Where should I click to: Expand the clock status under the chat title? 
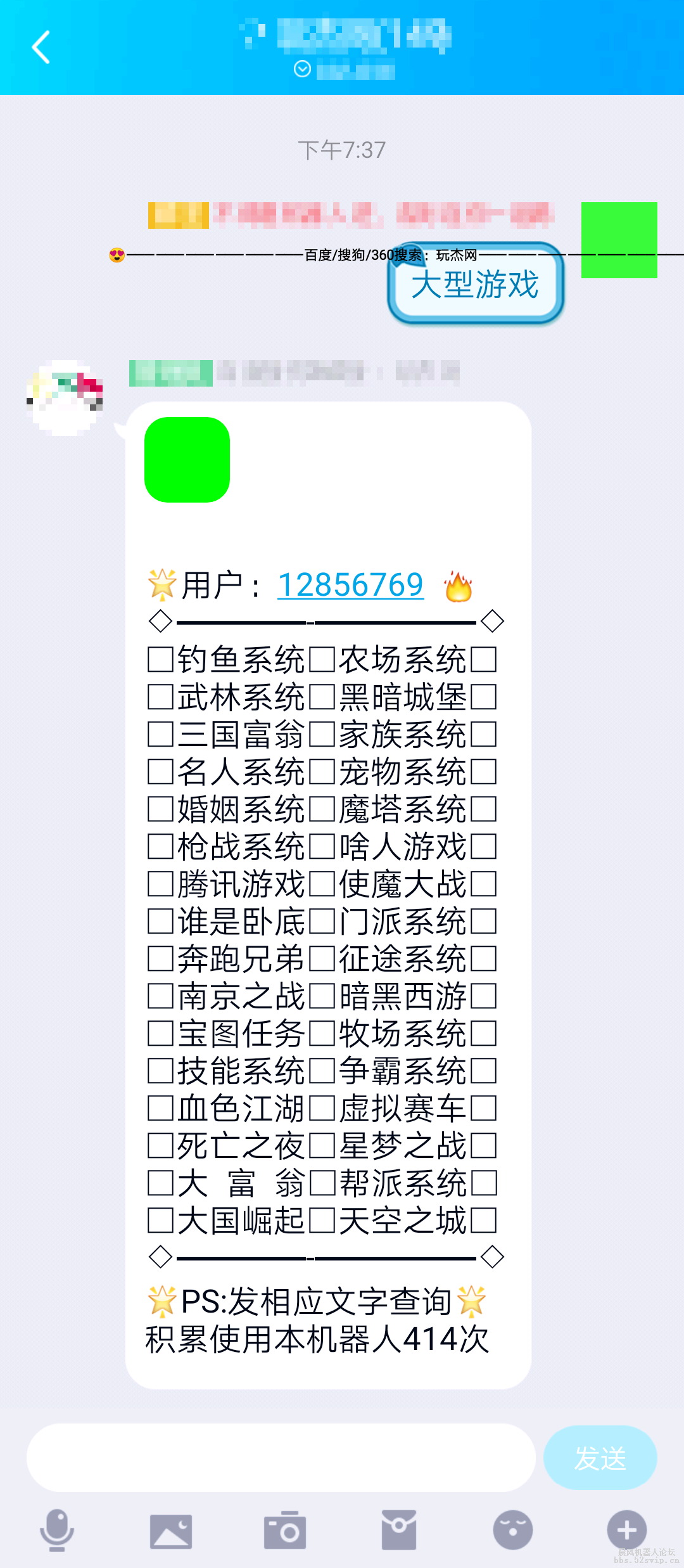click(x=302, y=70)
